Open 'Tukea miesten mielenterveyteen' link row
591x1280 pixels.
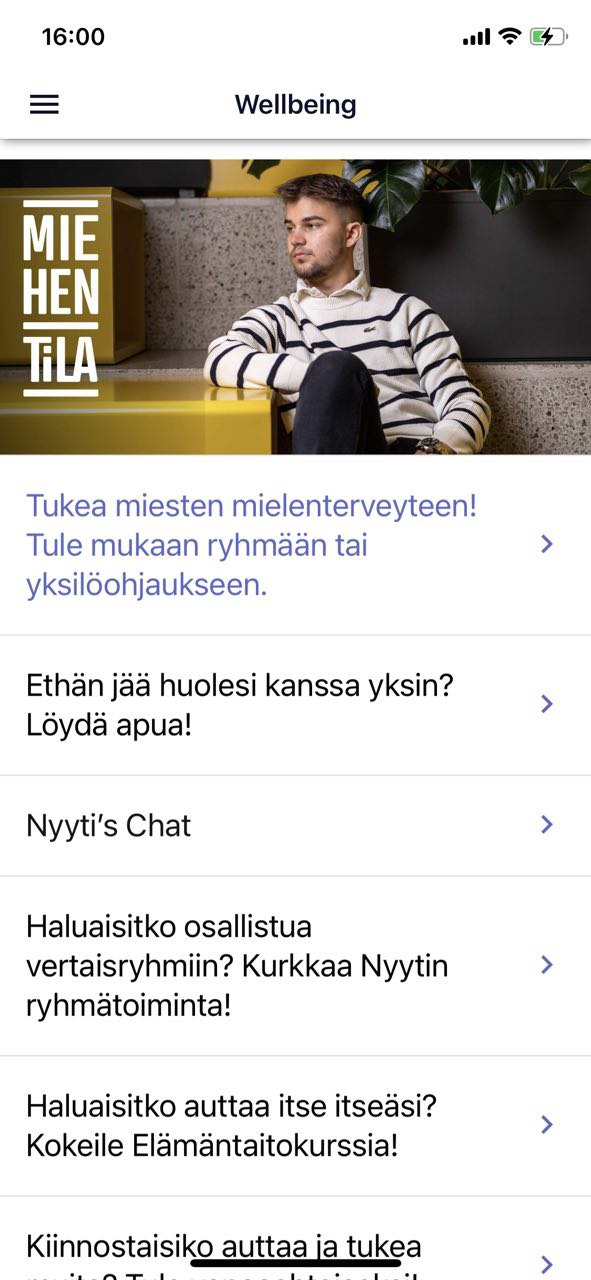click(x=295, y=545)
